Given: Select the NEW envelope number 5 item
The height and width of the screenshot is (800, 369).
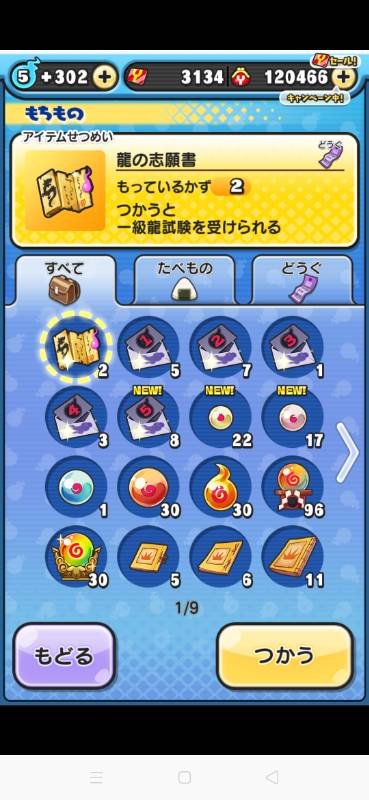Looking at the screenshot, I should click(x=149, y=417).
